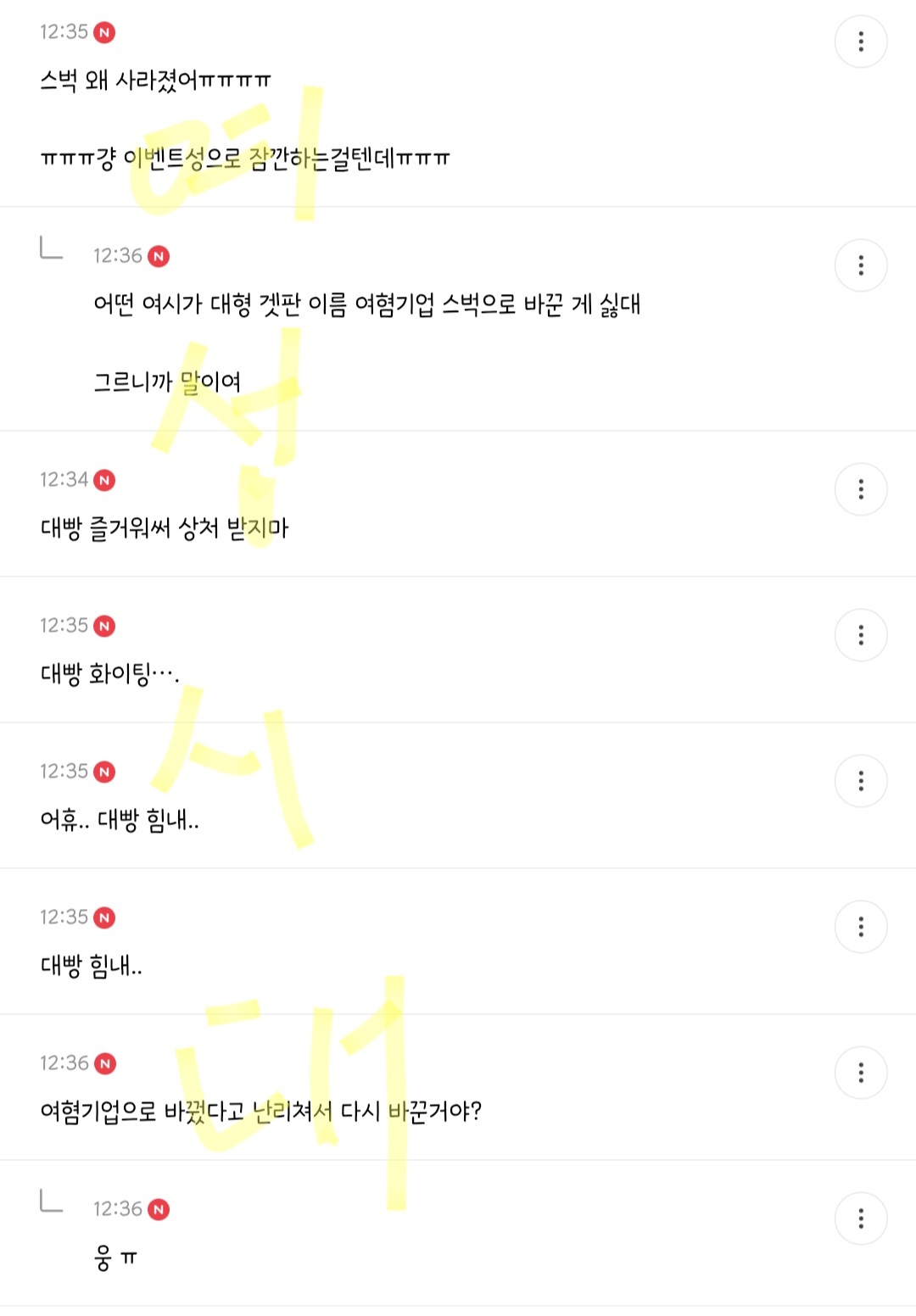Open options for the '스벅 왜 사라졌어' comment
The image size is (916, 1316).
[x=861, y=42]
